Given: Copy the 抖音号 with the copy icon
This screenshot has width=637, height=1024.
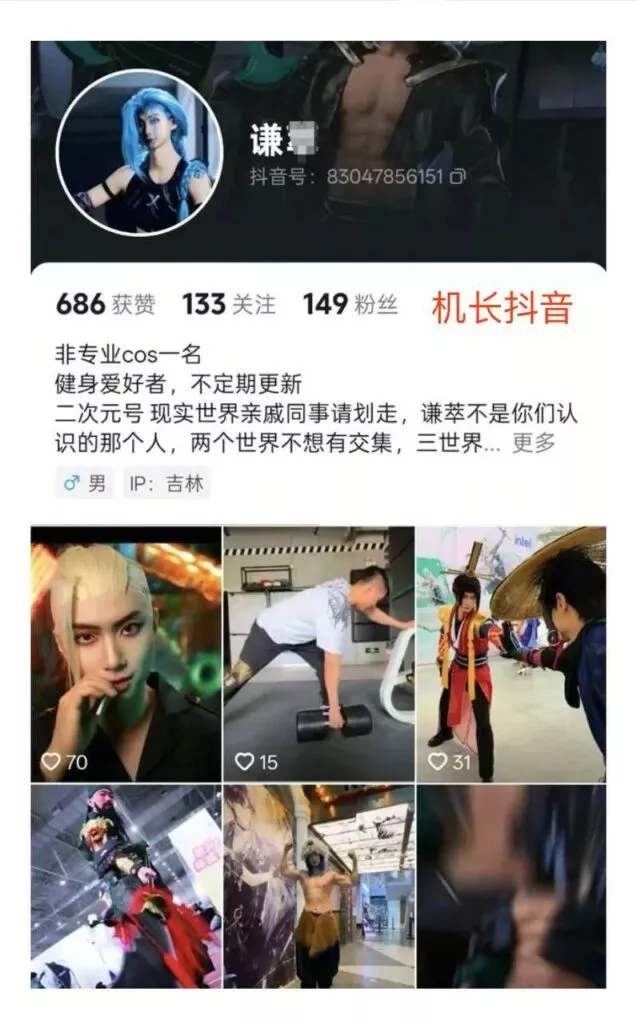Looking at the screenshot, I should click(458, 177).
